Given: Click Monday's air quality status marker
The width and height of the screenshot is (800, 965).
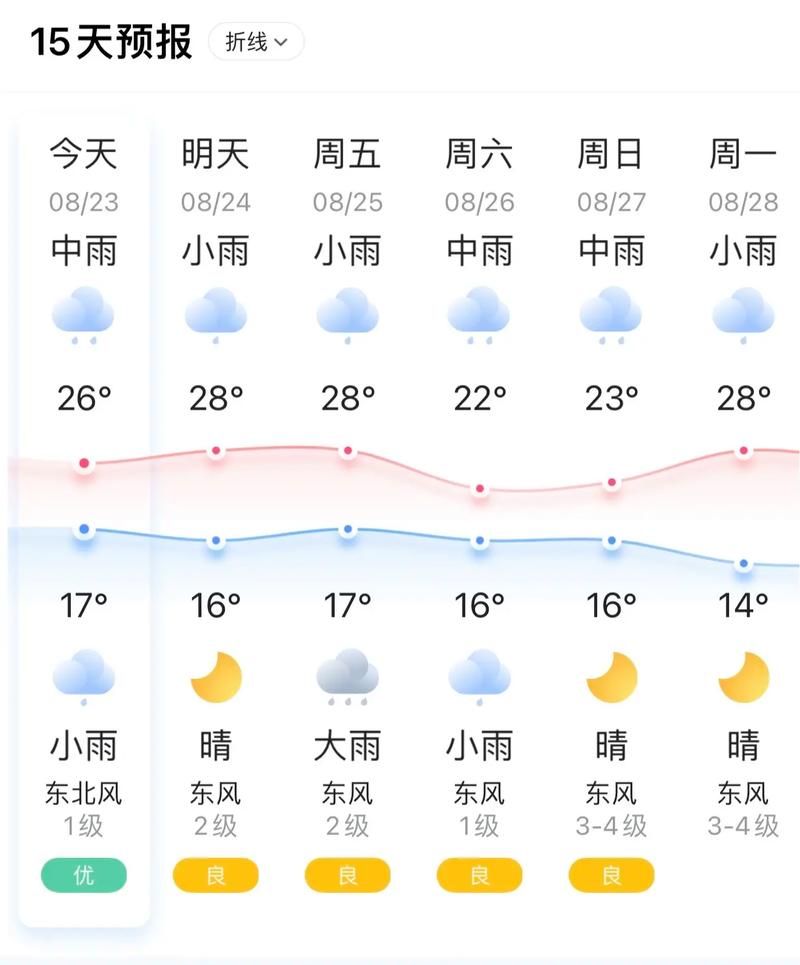Looking at the screenshot, I should (742, 873).
